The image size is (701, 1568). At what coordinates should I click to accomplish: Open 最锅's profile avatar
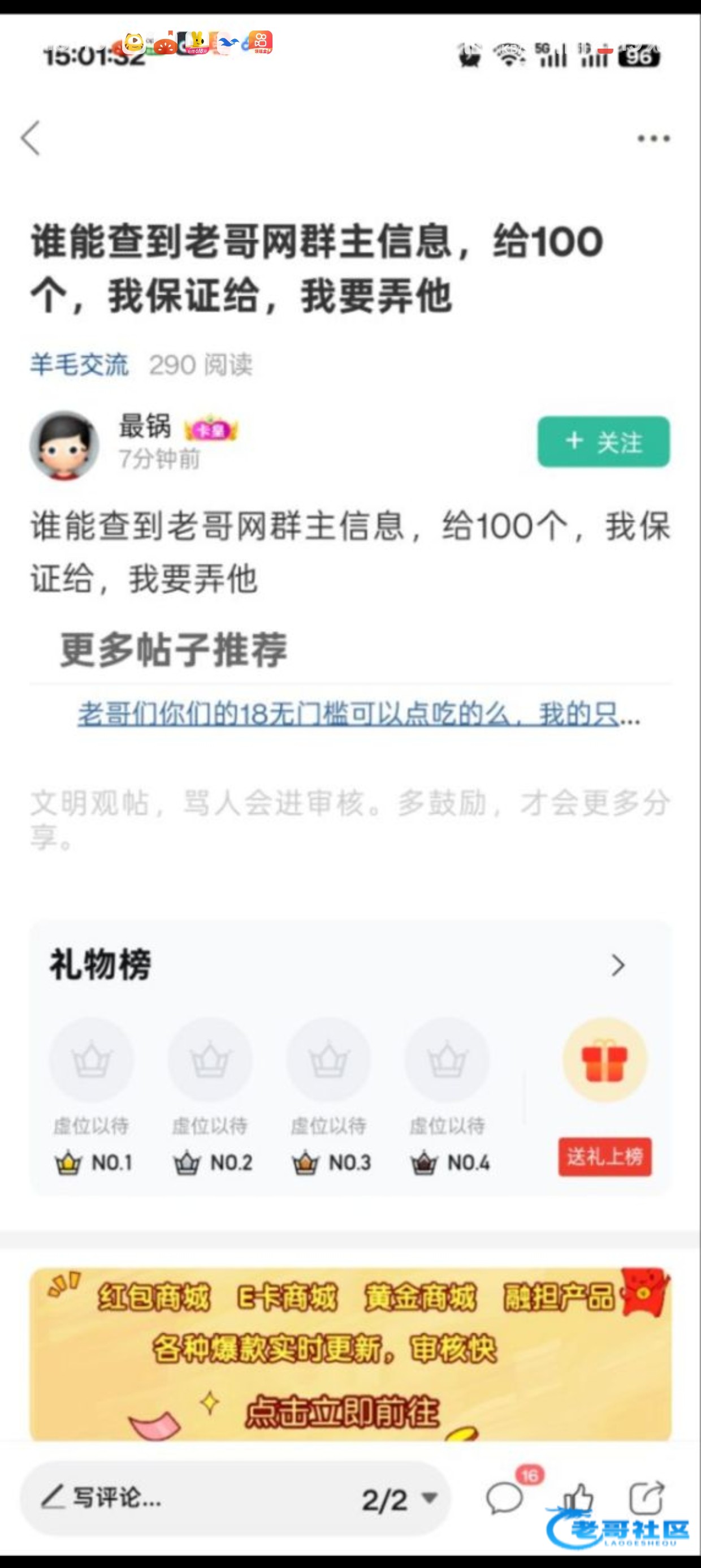pos(64,446)
